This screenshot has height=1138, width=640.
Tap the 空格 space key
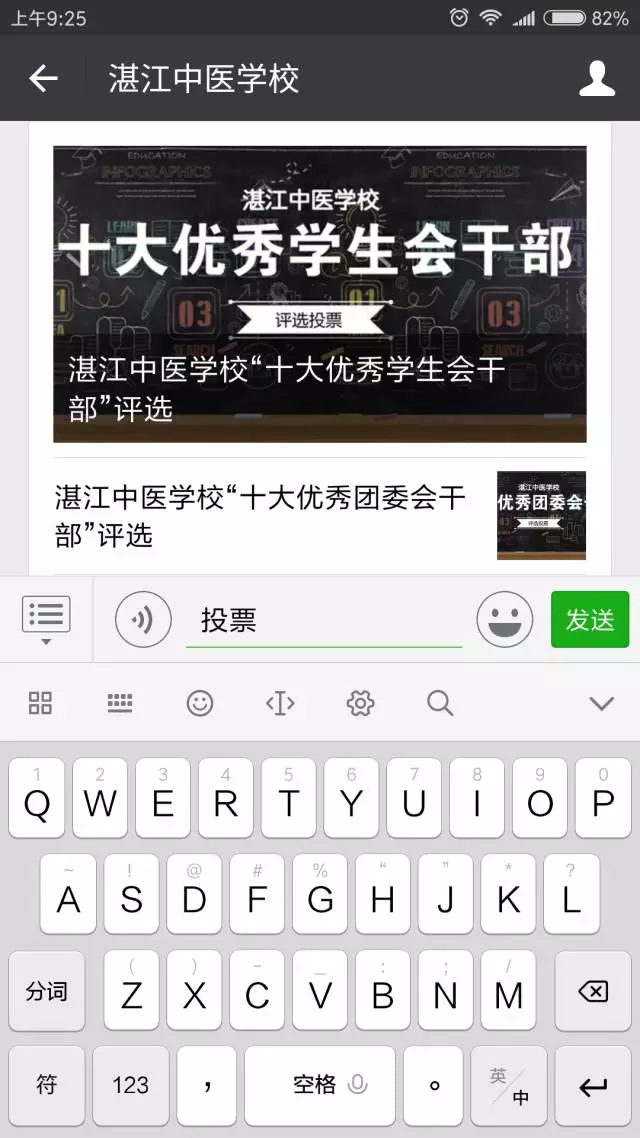click(x=320, y=1085)
